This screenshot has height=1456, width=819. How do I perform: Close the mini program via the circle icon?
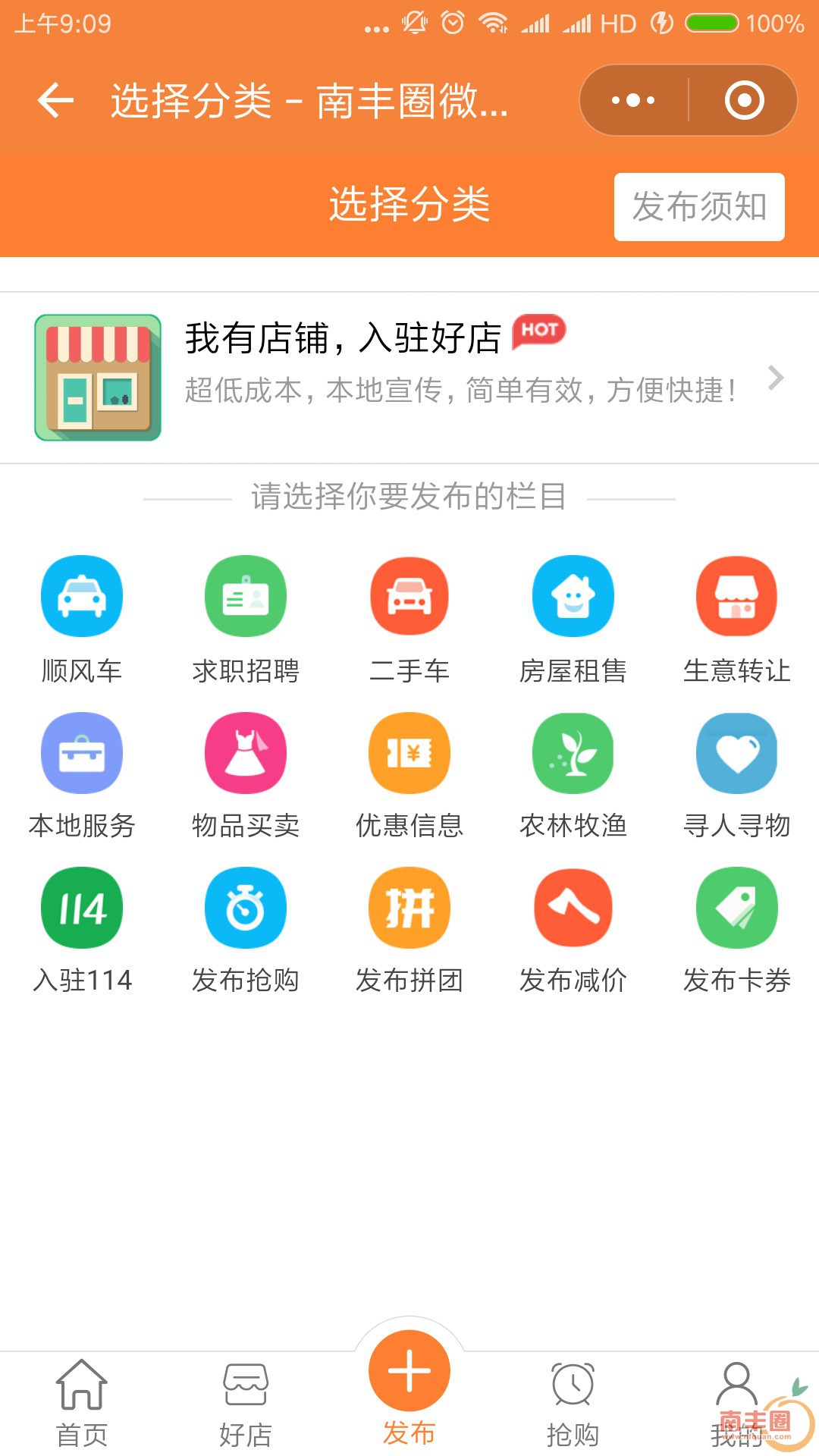pyautogui.click(x=744, y=101)
